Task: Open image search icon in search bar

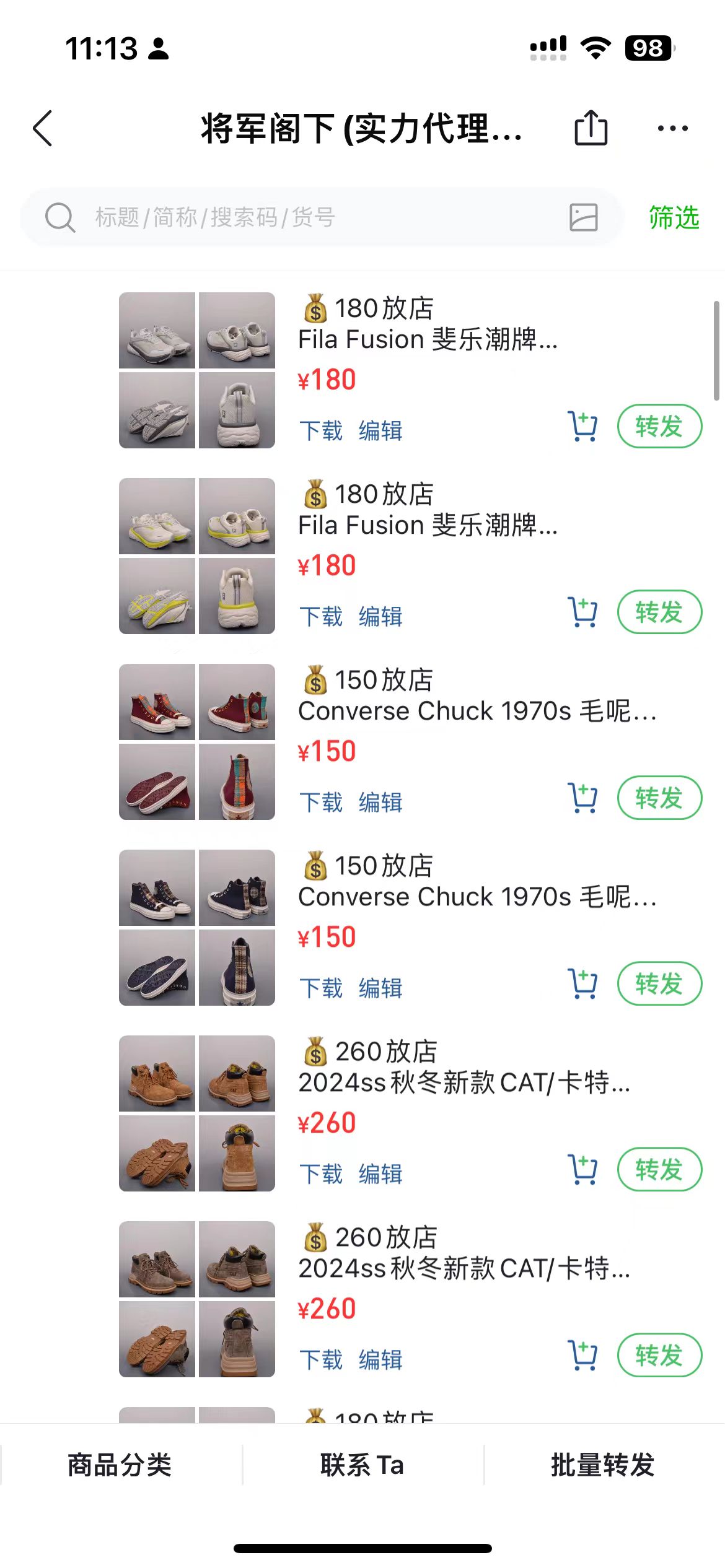Action: [583, 217]
